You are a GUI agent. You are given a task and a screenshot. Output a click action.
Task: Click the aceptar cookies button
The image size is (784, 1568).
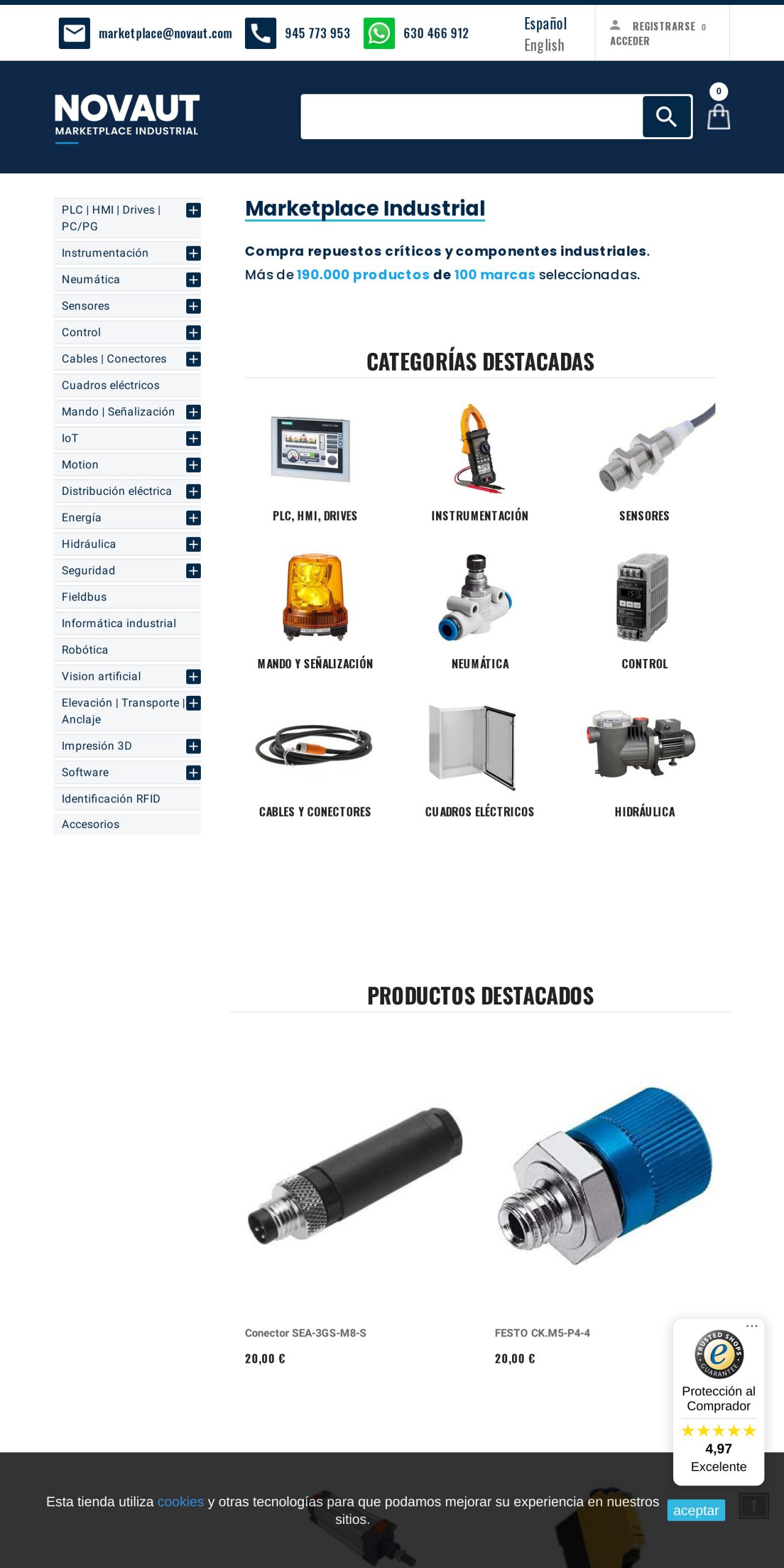(x=695, y=1510)
